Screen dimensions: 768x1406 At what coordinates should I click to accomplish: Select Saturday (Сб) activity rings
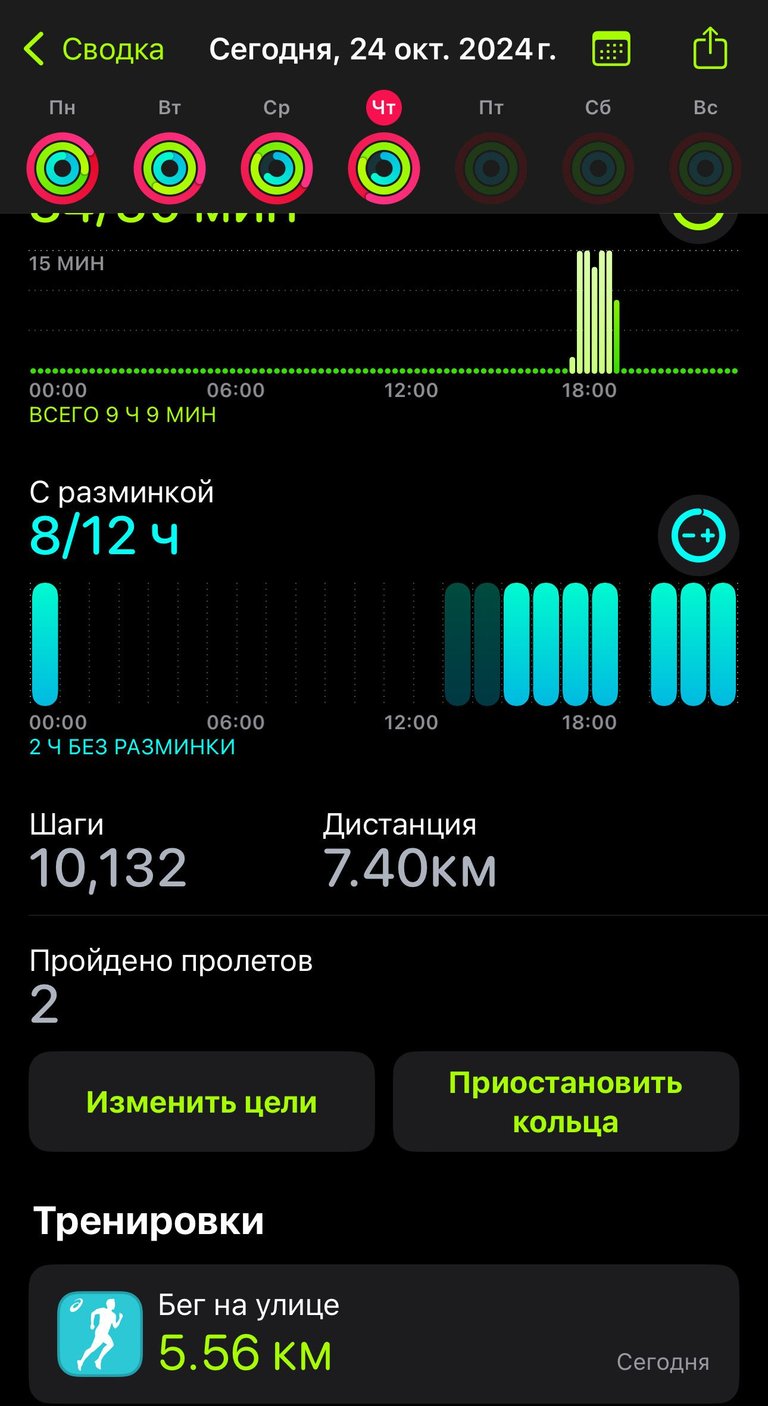(x=598, y=168)
